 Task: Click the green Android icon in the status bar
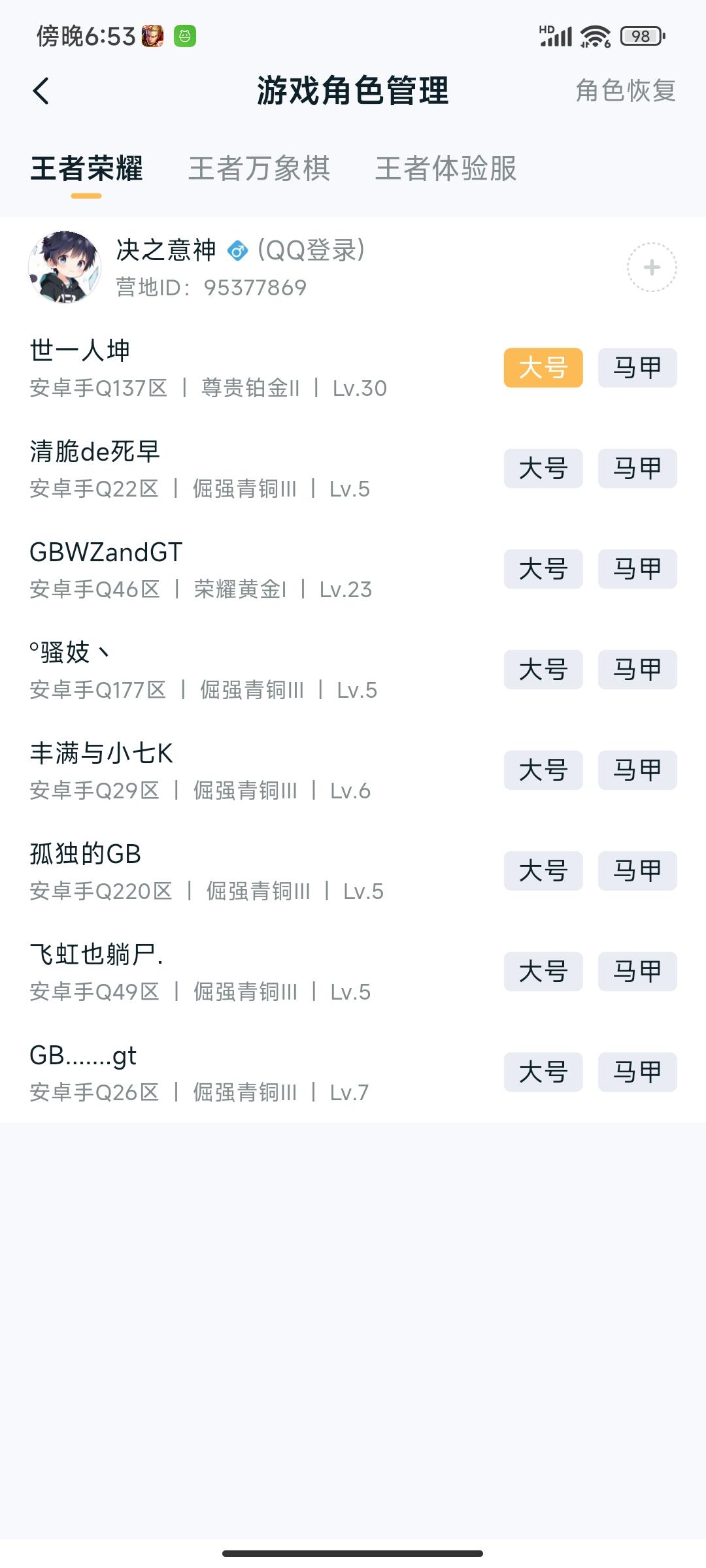click(x=185, y=36)
